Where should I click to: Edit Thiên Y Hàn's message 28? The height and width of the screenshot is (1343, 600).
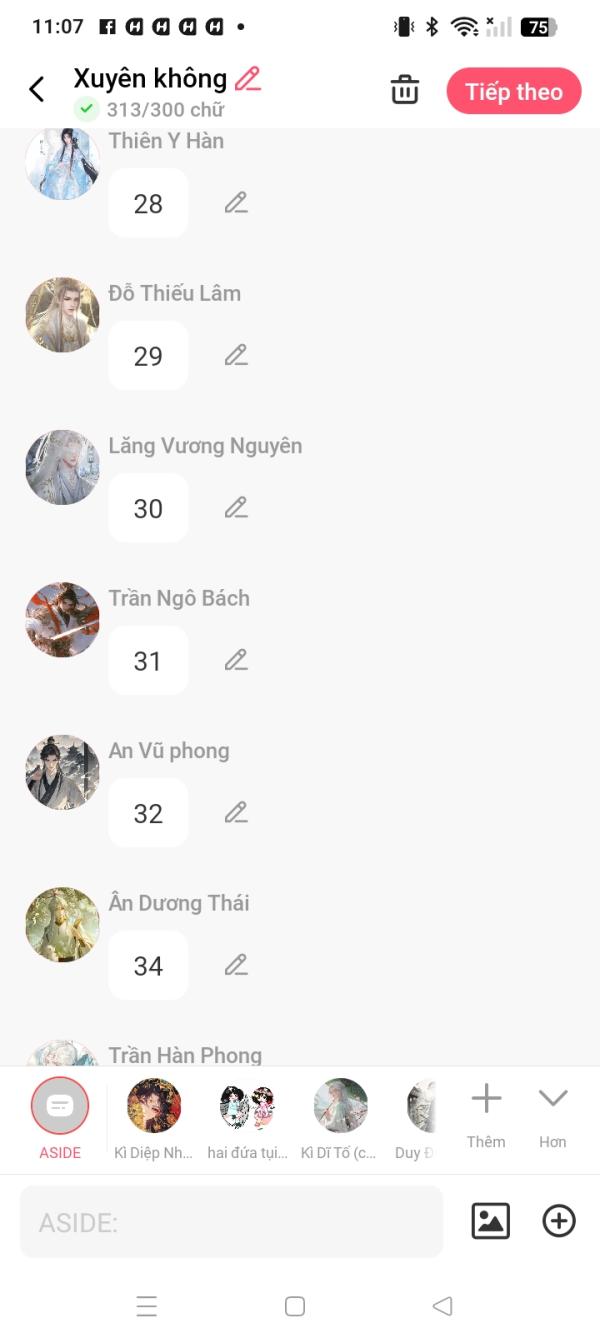tap(236, 203)
